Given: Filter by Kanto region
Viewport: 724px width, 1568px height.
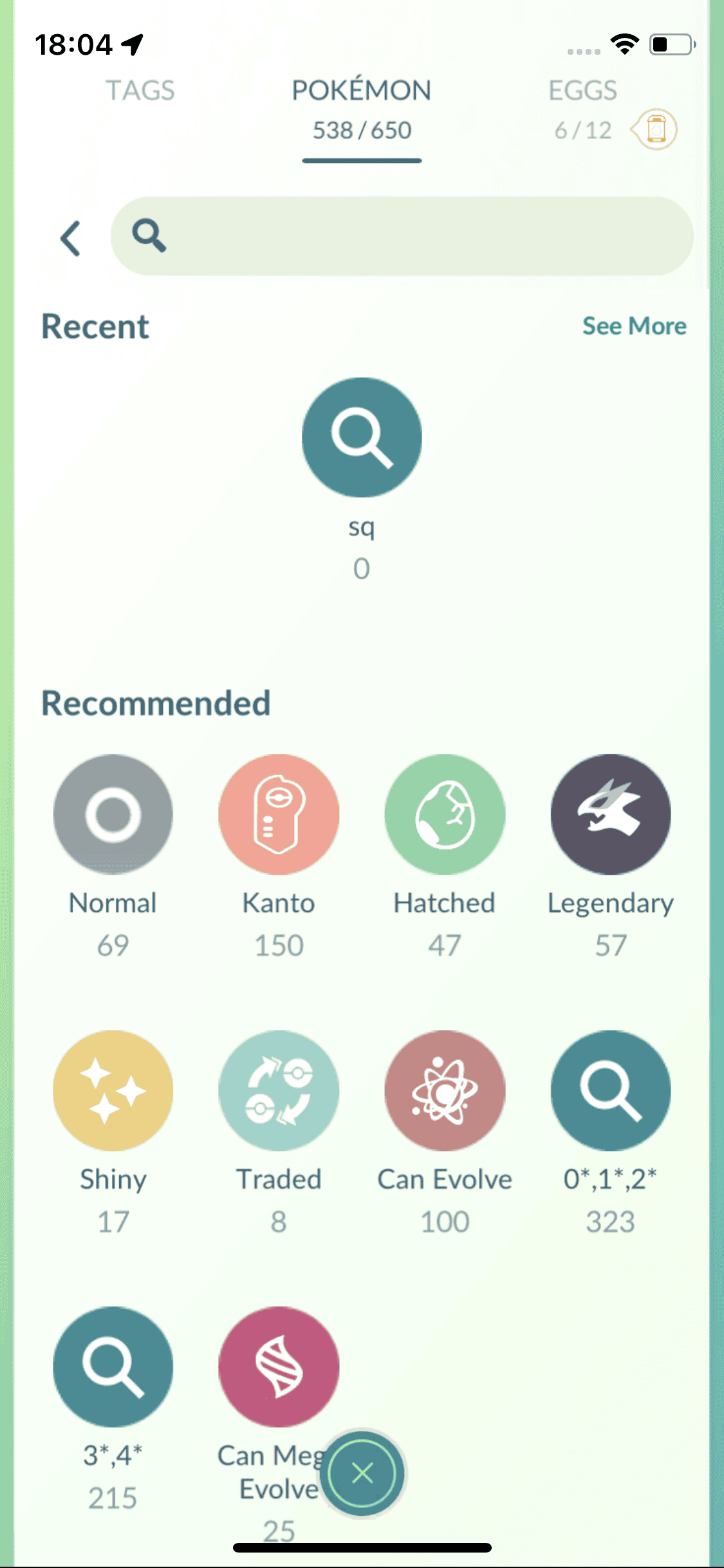Looking at the screenshot, I should pos(279,814).
